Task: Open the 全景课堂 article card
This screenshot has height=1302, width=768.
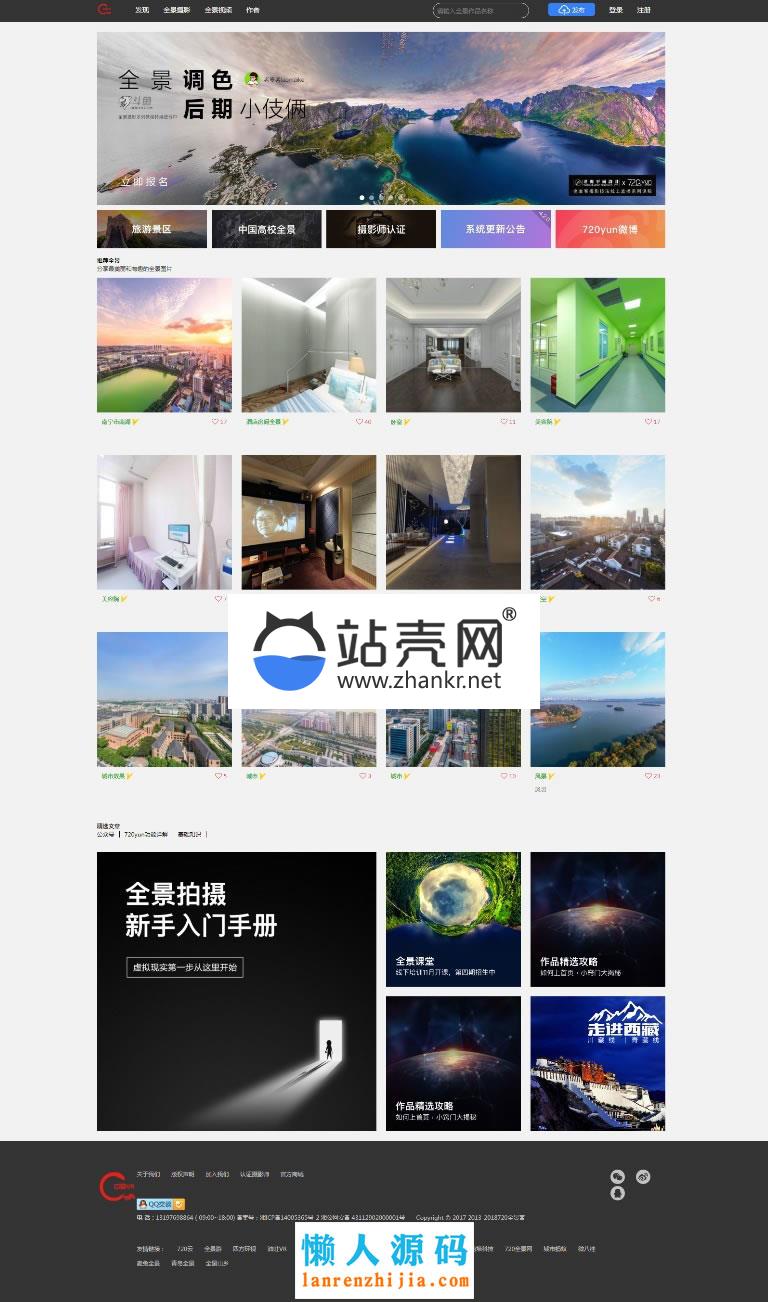Action: click(x=453, y=919)
